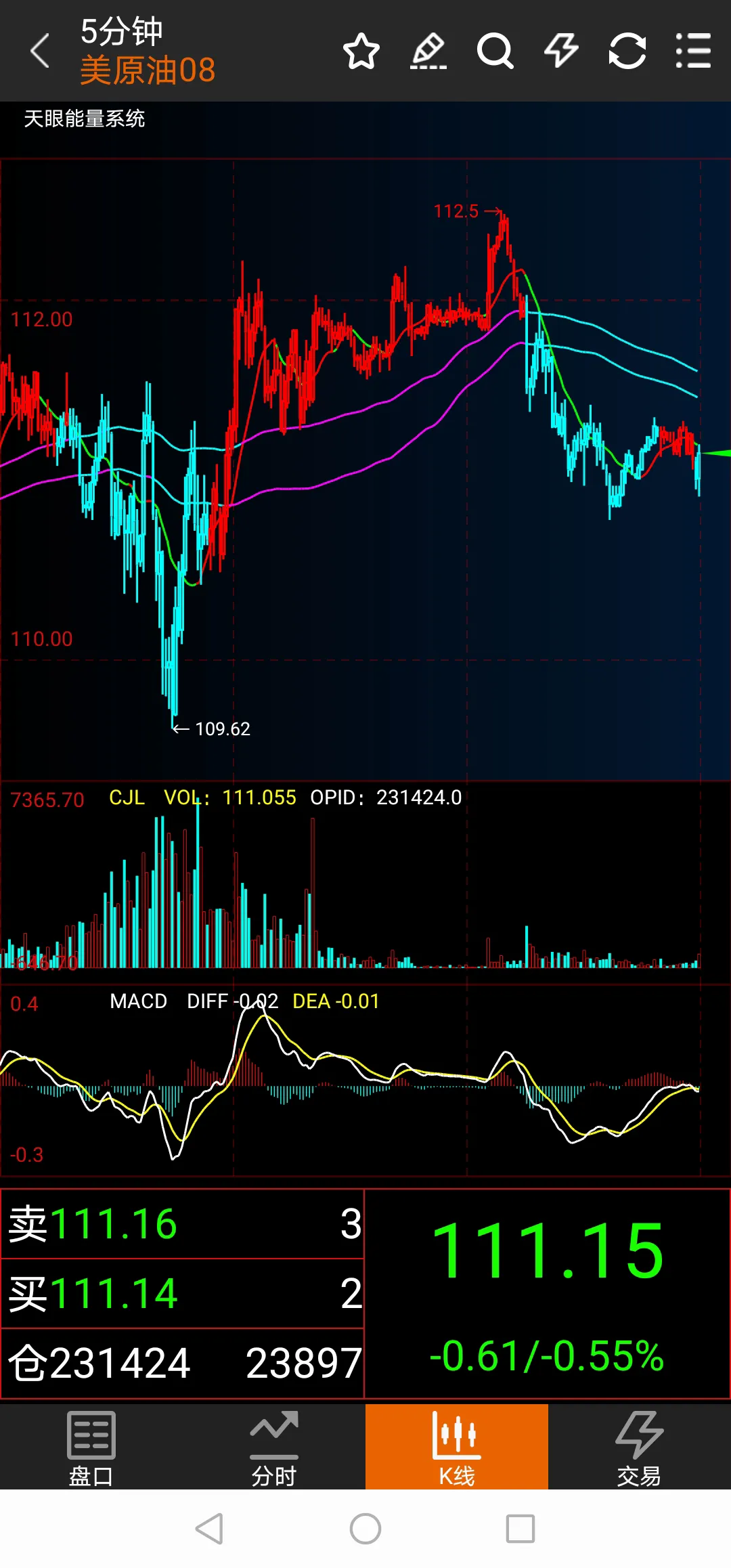Open recent apps with the square button

click(520, 1529)
